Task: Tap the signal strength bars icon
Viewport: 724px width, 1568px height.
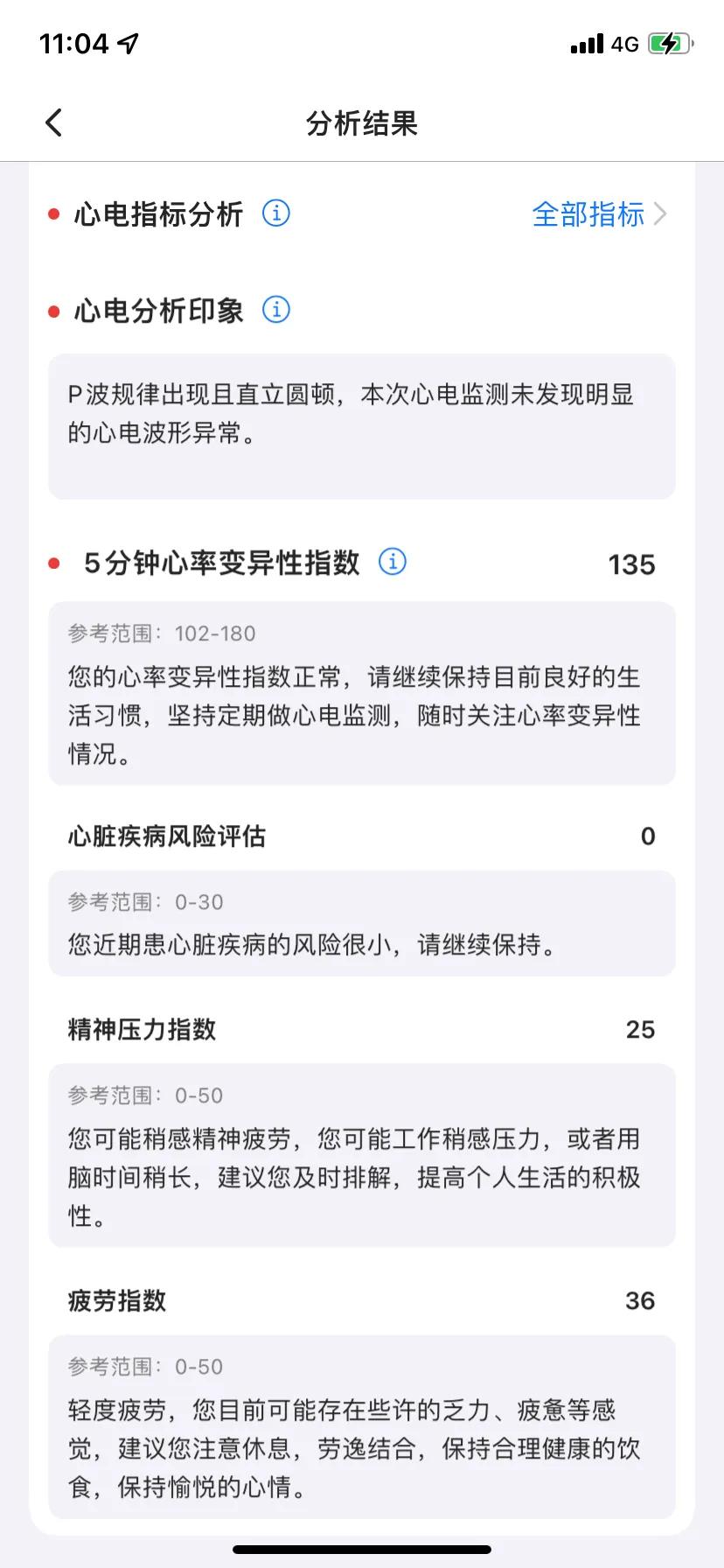Action: click(582, 44)
